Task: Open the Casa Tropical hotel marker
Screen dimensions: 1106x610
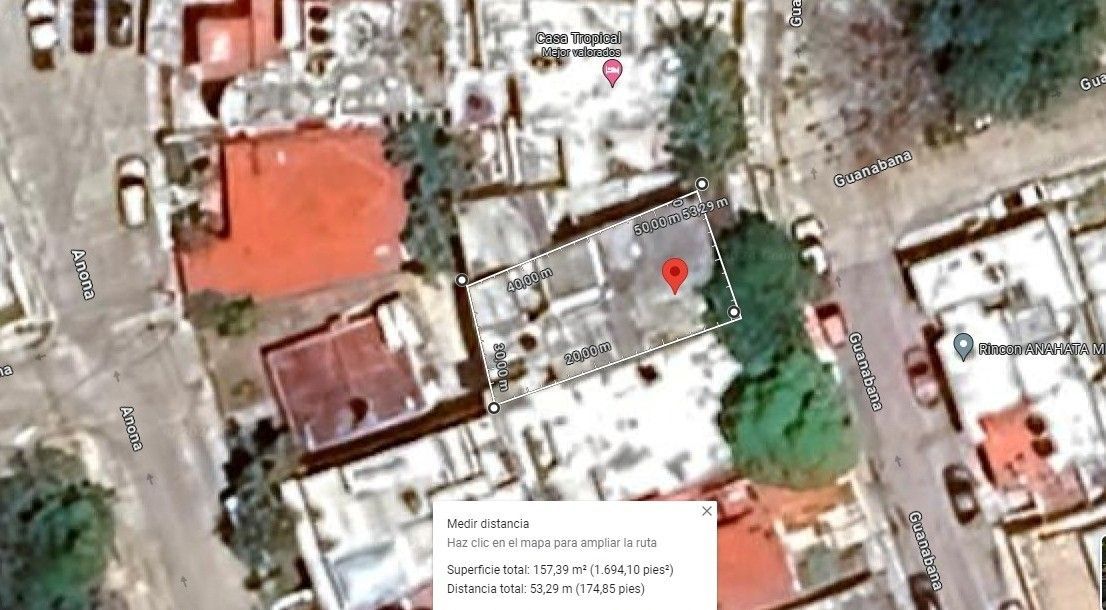Action: coord(612,73)
